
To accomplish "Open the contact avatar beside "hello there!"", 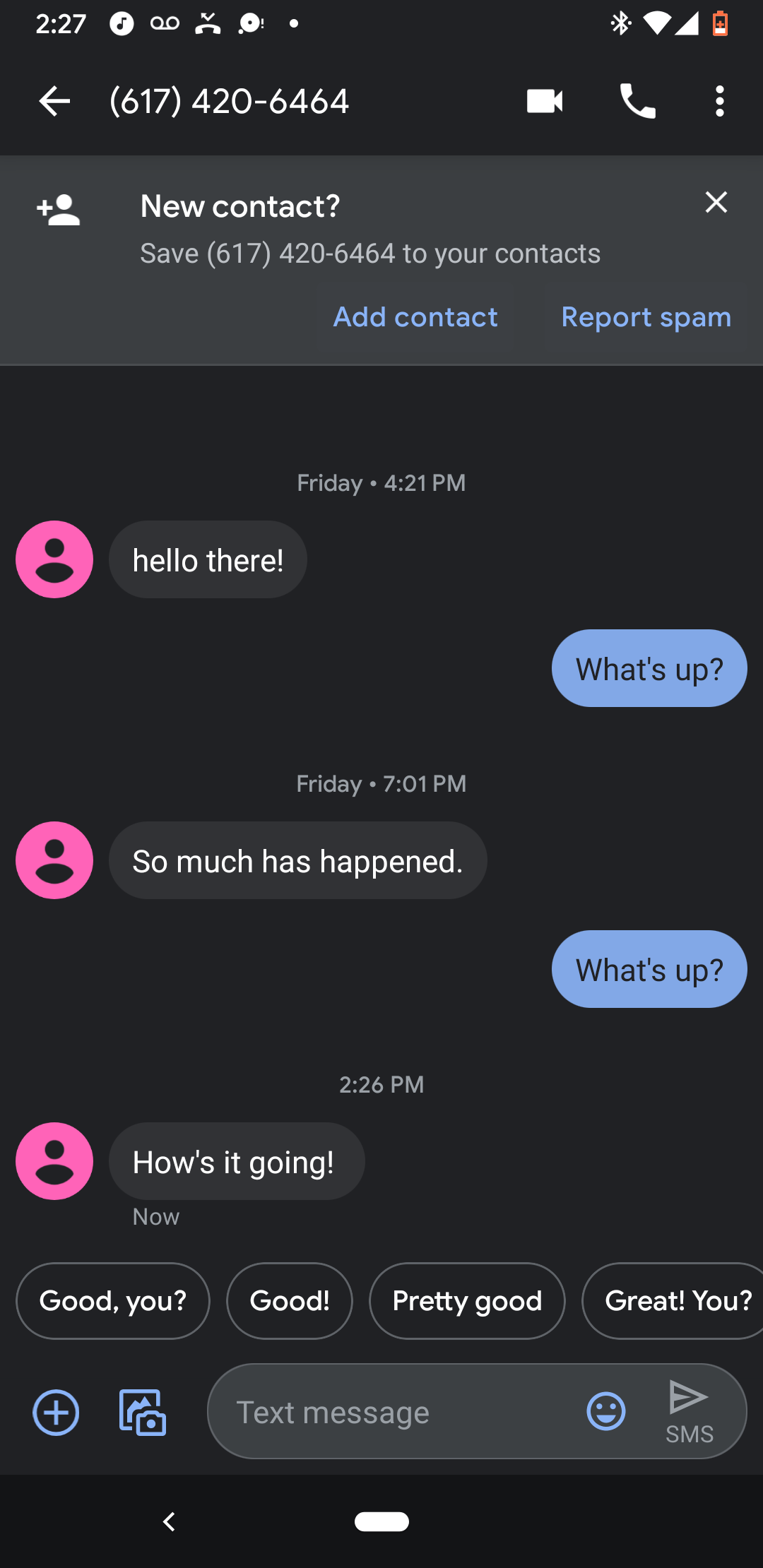I will 54,559.
